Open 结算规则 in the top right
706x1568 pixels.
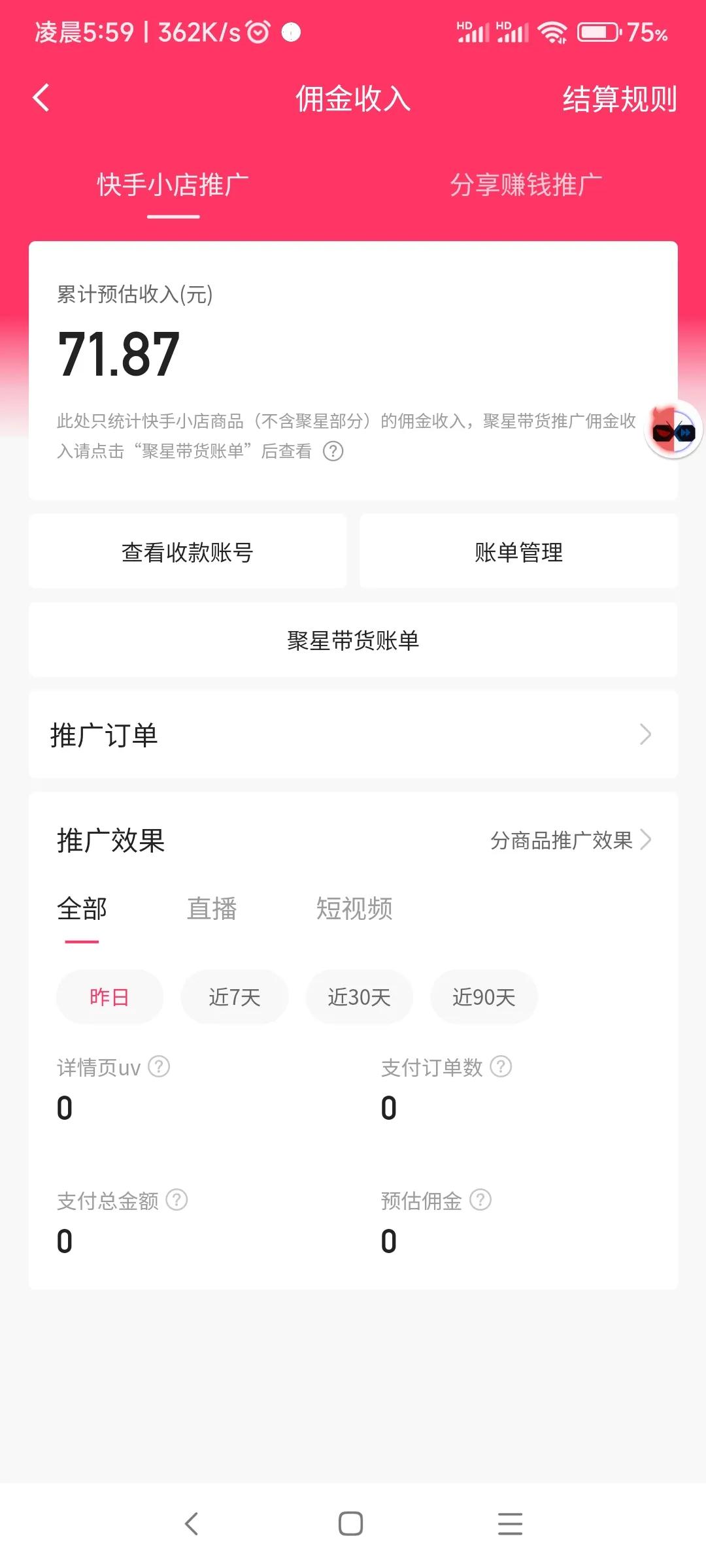(620, 99)
